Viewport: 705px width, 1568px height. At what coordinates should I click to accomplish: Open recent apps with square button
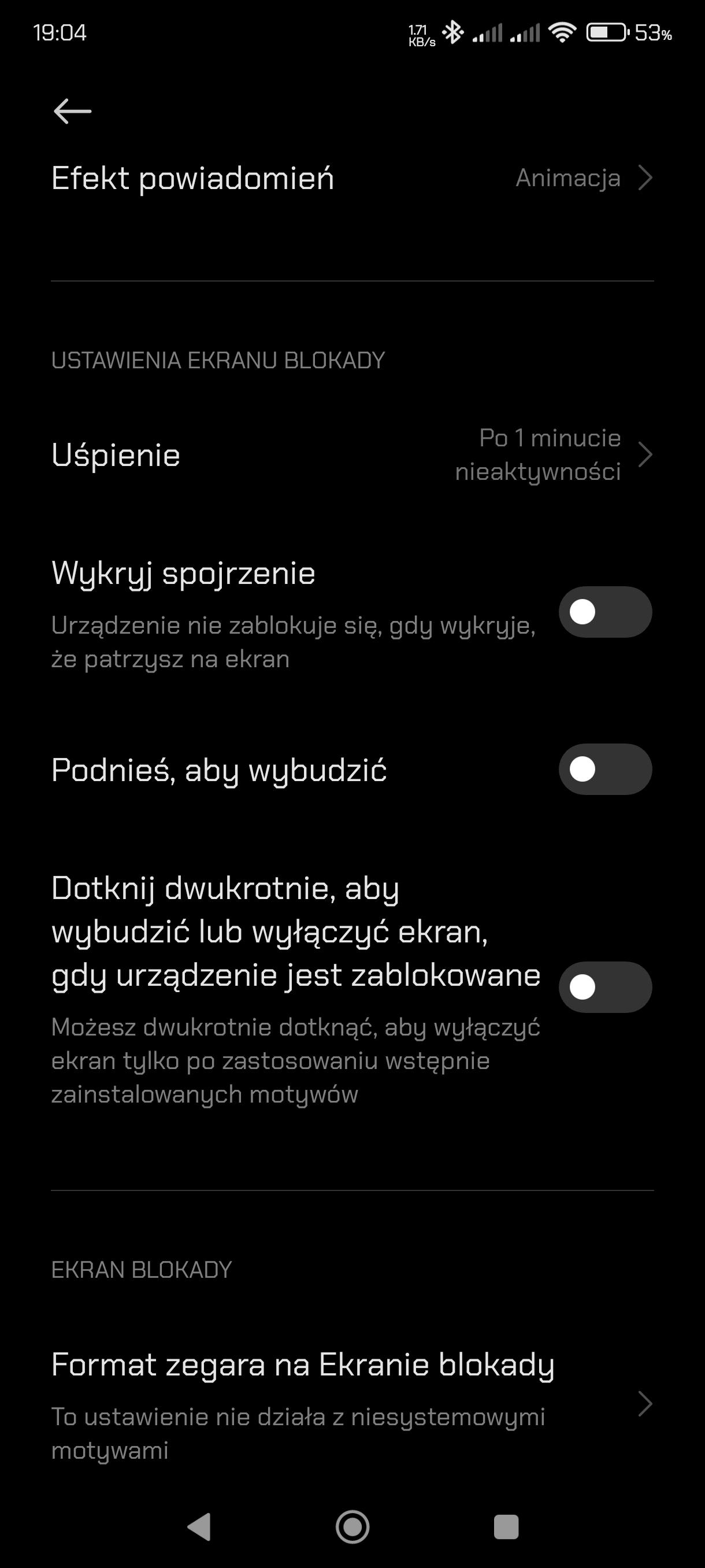point(506,1526)
